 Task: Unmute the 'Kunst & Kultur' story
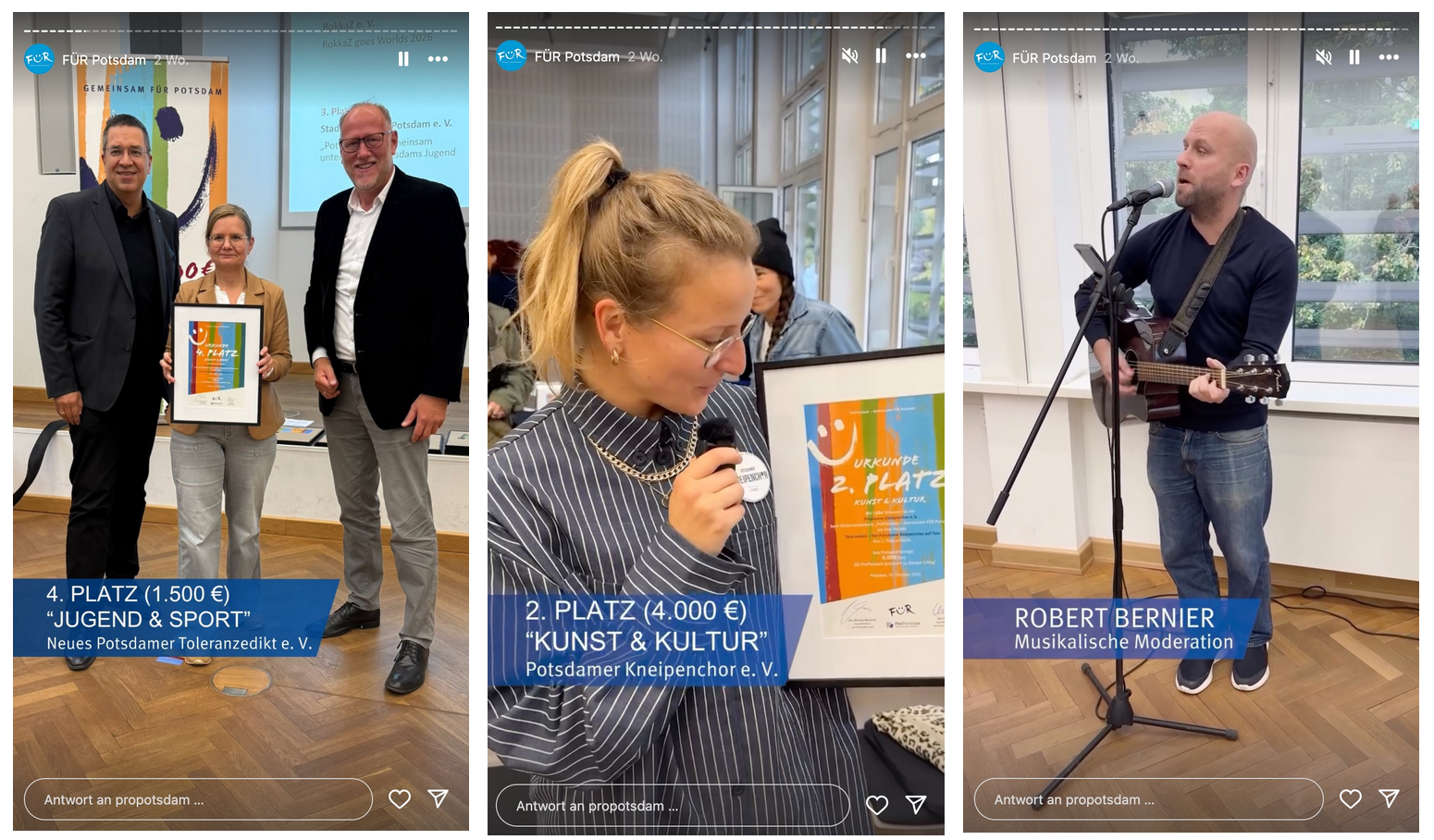point(849,56)
